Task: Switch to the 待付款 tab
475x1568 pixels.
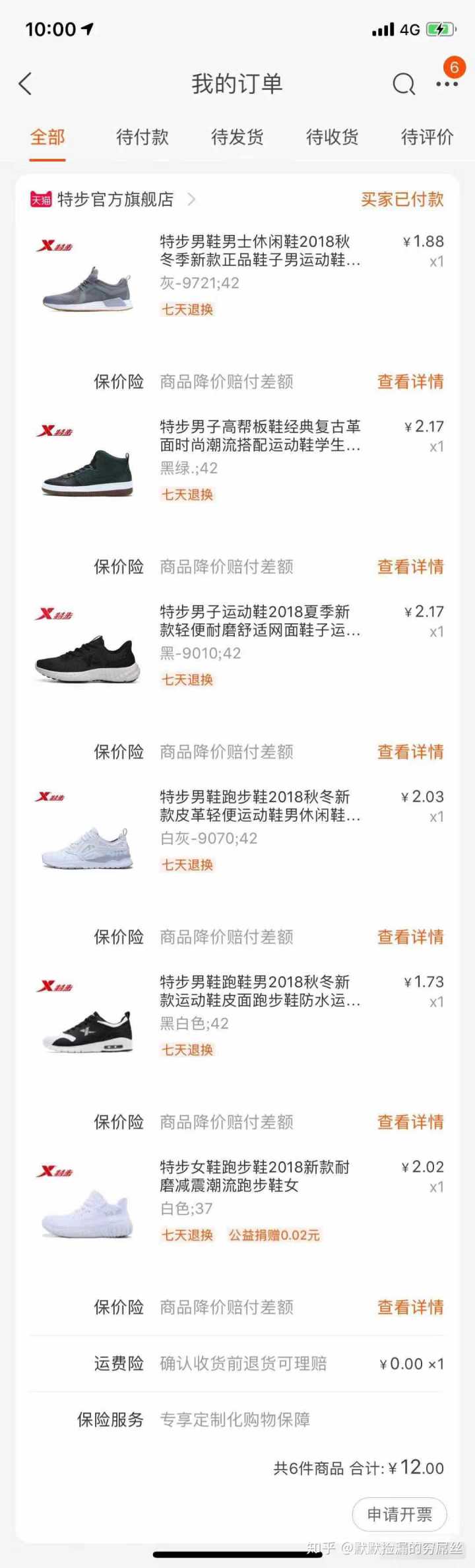Action: [x=142, y=137]
